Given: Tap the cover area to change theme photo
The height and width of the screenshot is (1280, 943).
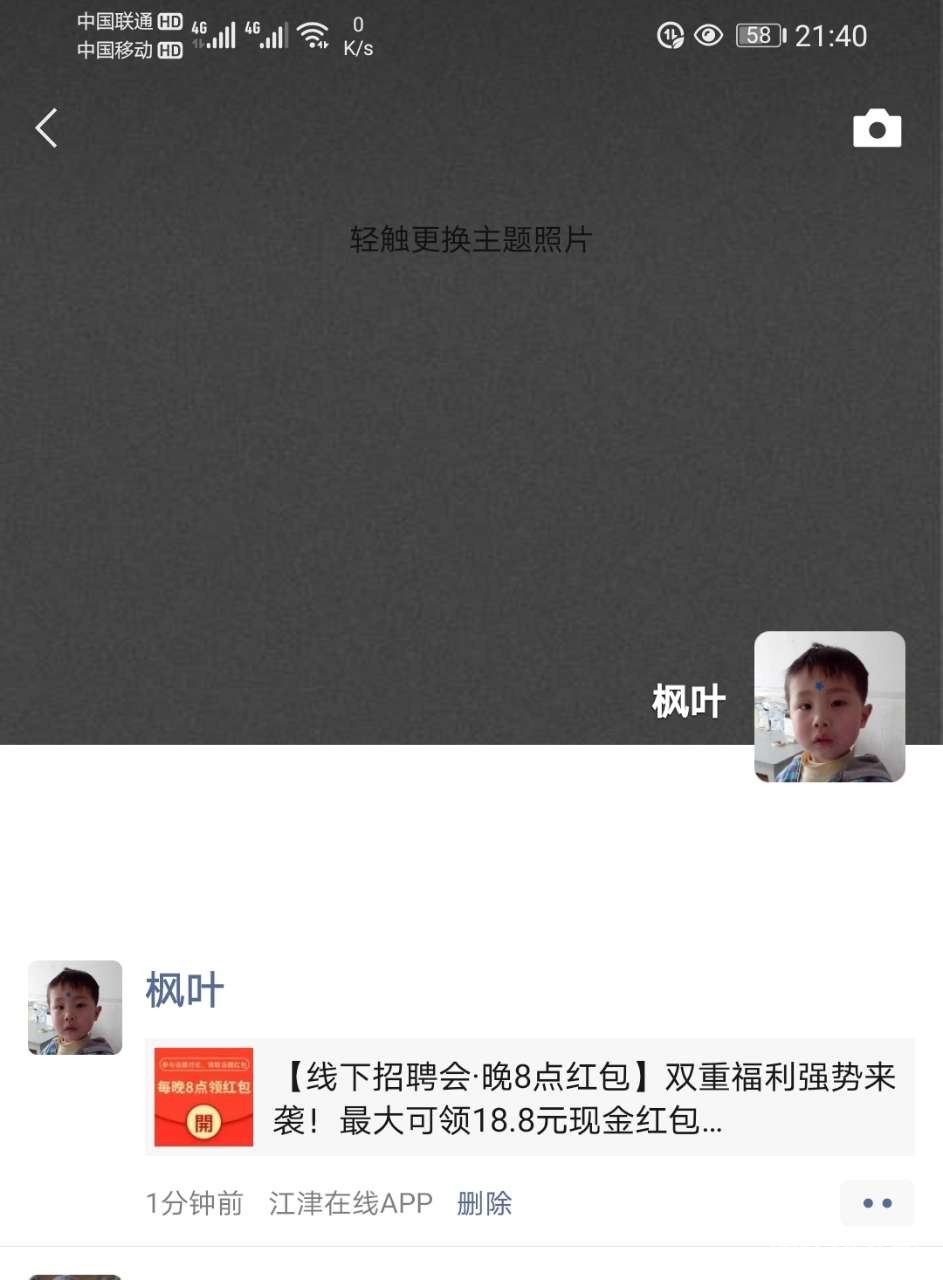Looking at the screenshot, I should pos(470,240).
